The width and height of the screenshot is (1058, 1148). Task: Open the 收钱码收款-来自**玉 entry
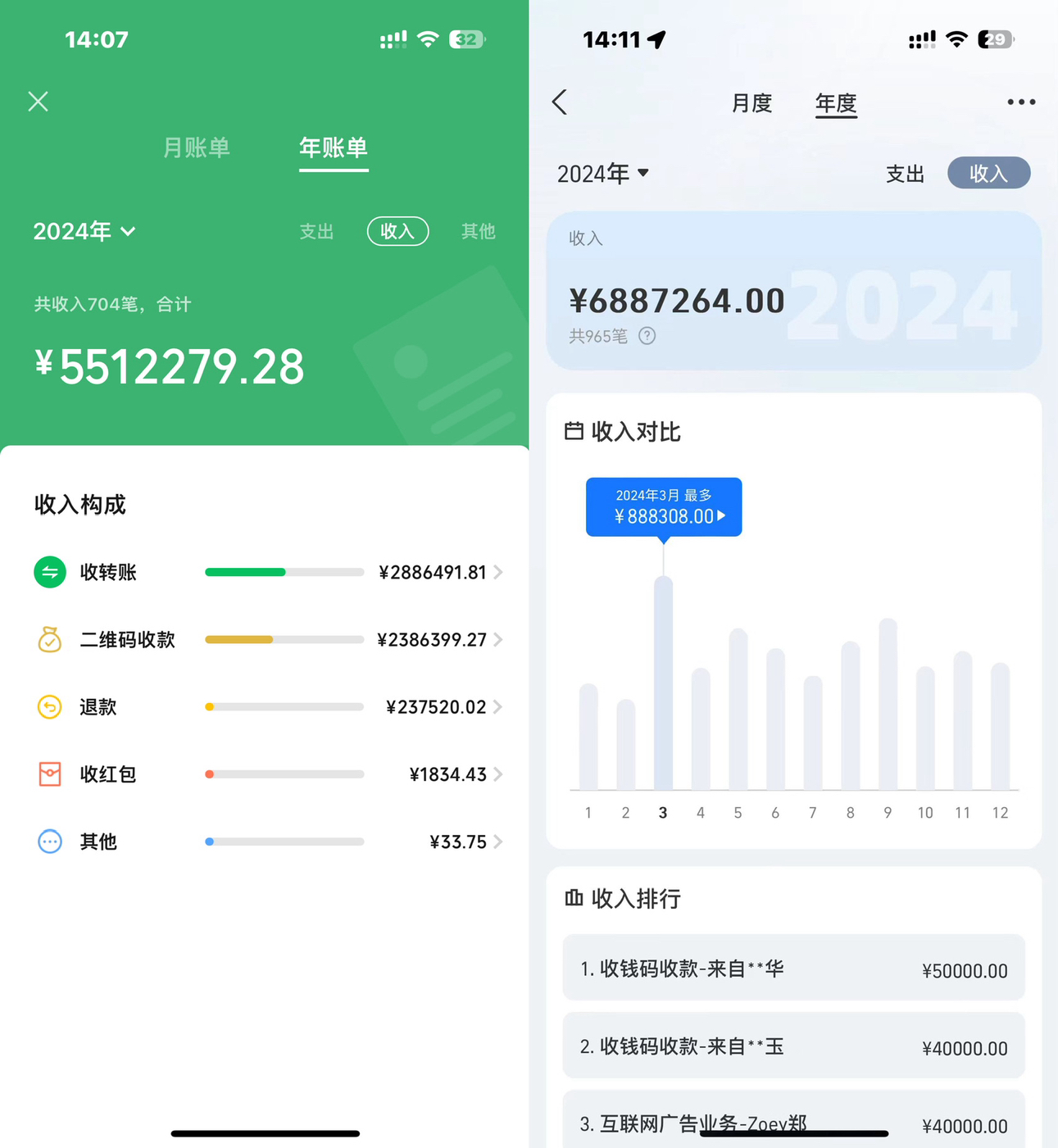pyautogui.click(x=793, y=1046)
